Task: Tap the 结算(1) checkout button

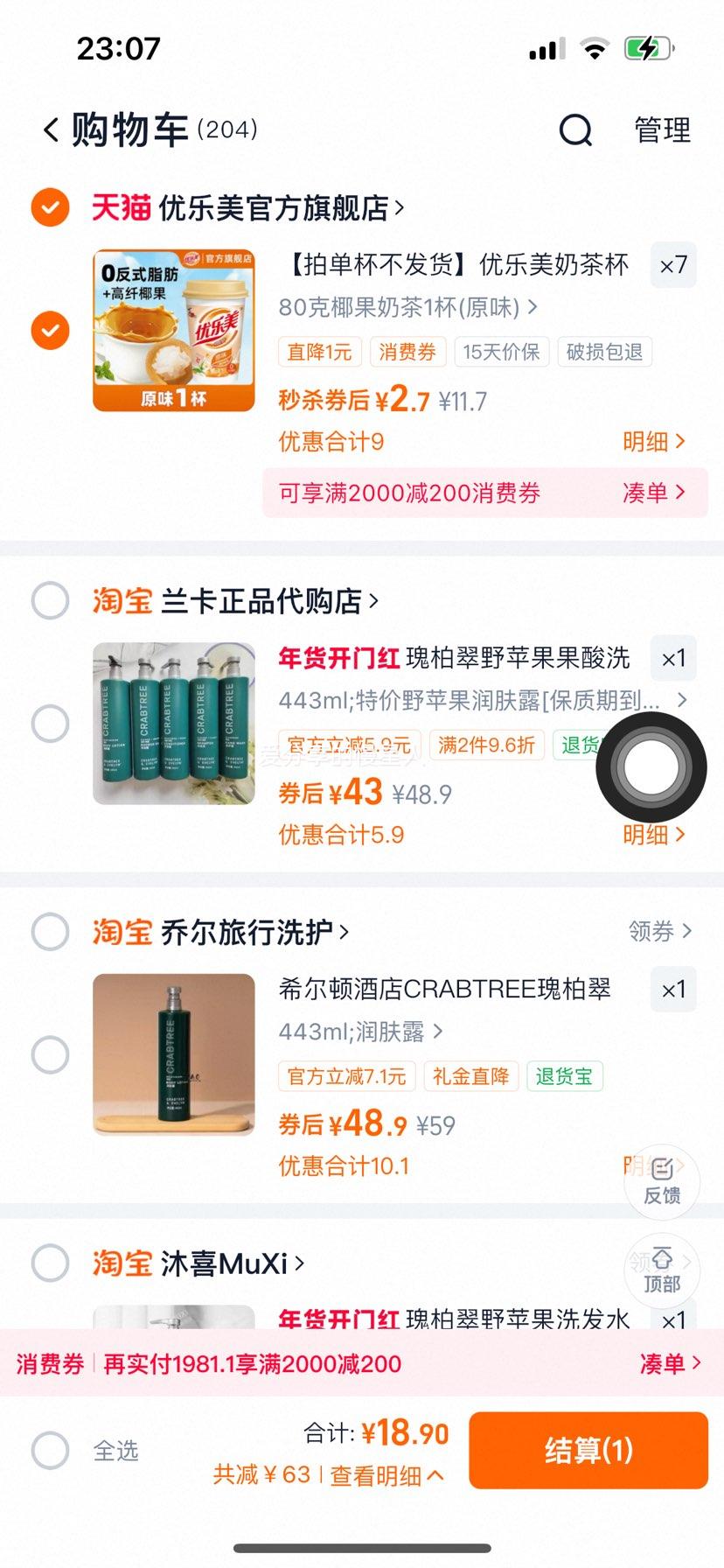Action: pyautogui.click(x=588, y=1450)
